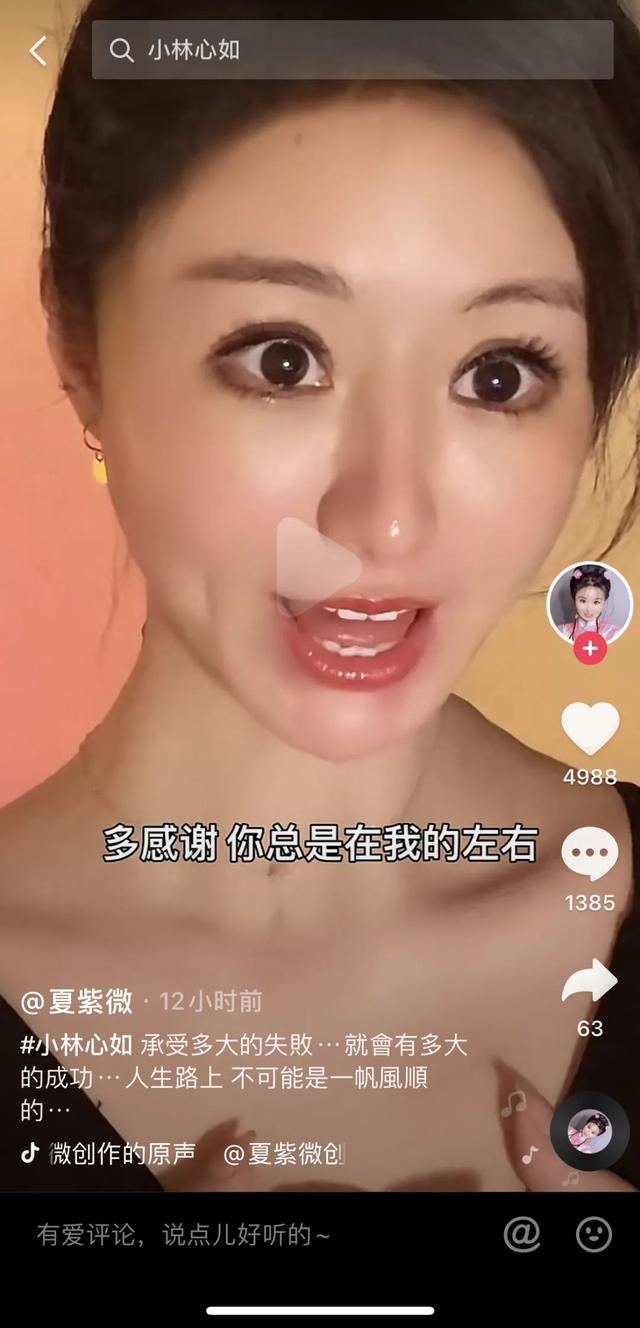This screenshot has width=640, height=1328.
Task: Open the @夏紫微 username link
Action: (76, 1001)
